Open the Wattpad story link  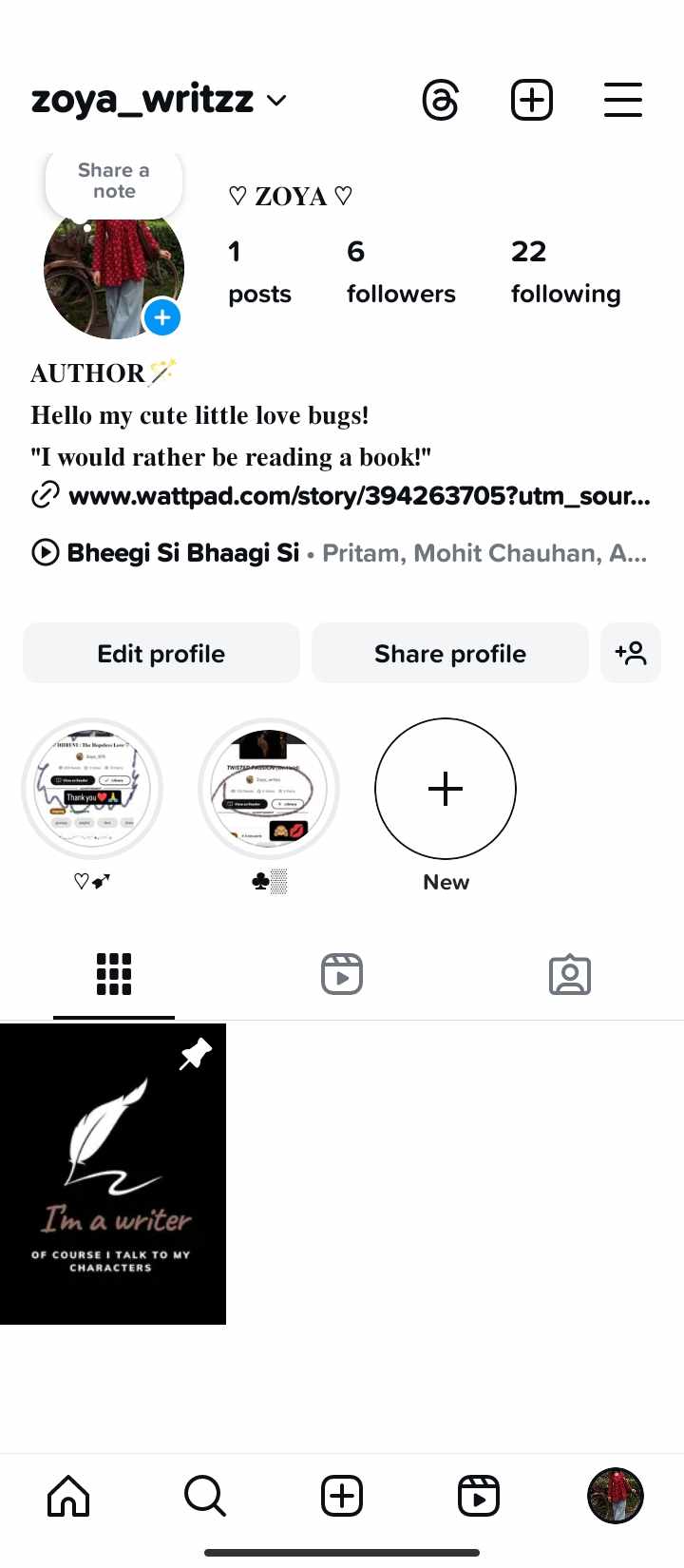[x=359, y=495]
